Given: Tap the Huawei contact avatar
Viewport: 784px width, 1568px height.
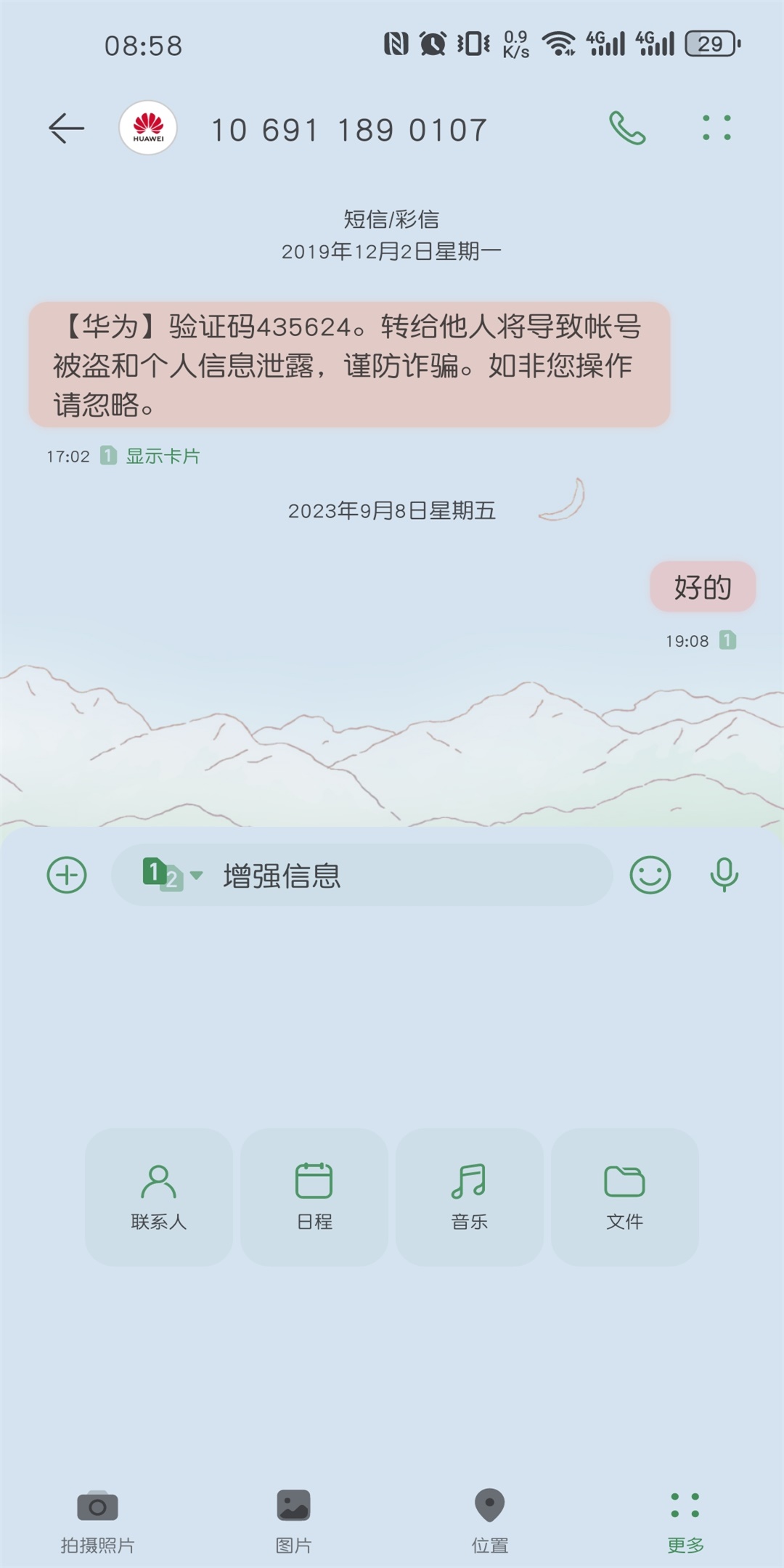Looking at the screenshot, I should (148, 128).
